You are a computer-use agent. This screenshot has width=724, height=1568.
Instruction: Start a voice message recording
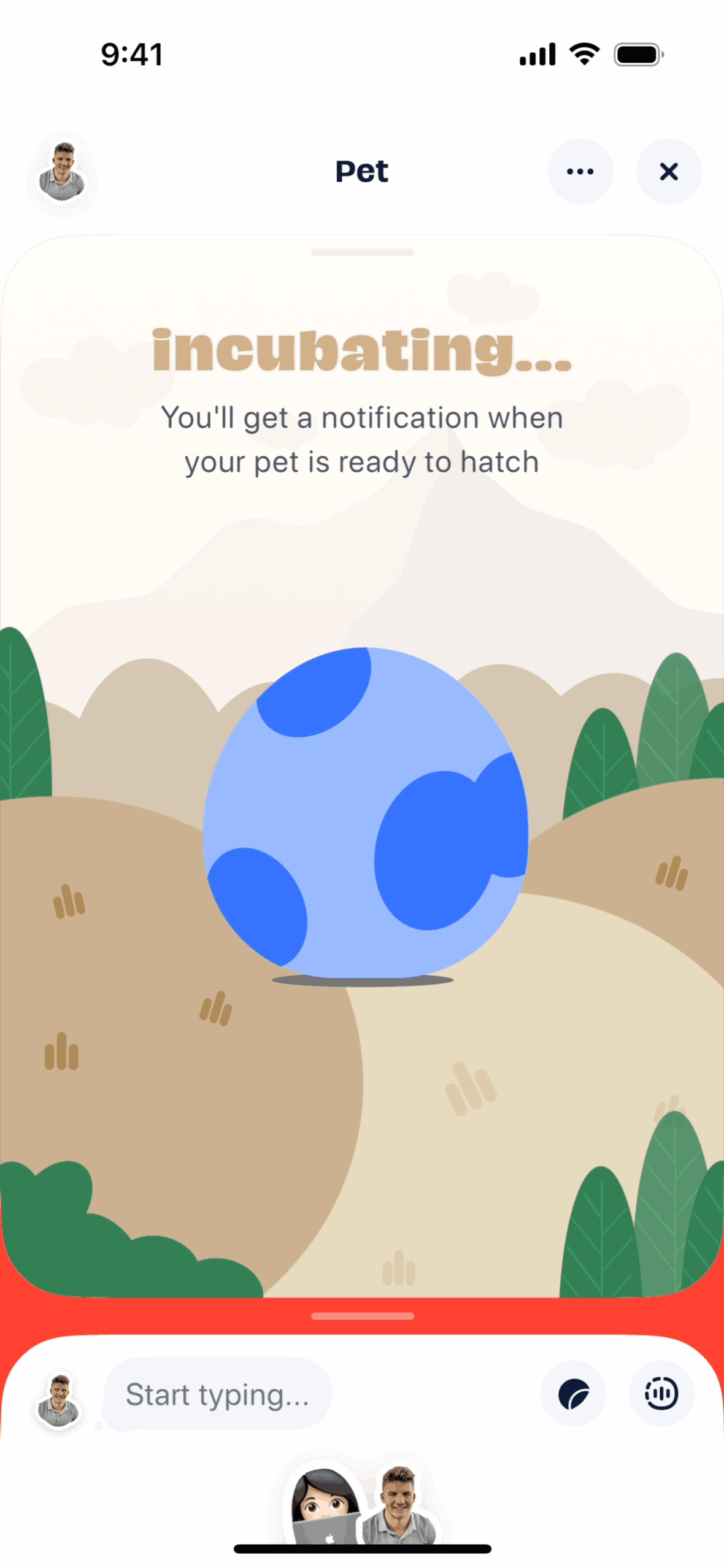tap(661, 1394)
